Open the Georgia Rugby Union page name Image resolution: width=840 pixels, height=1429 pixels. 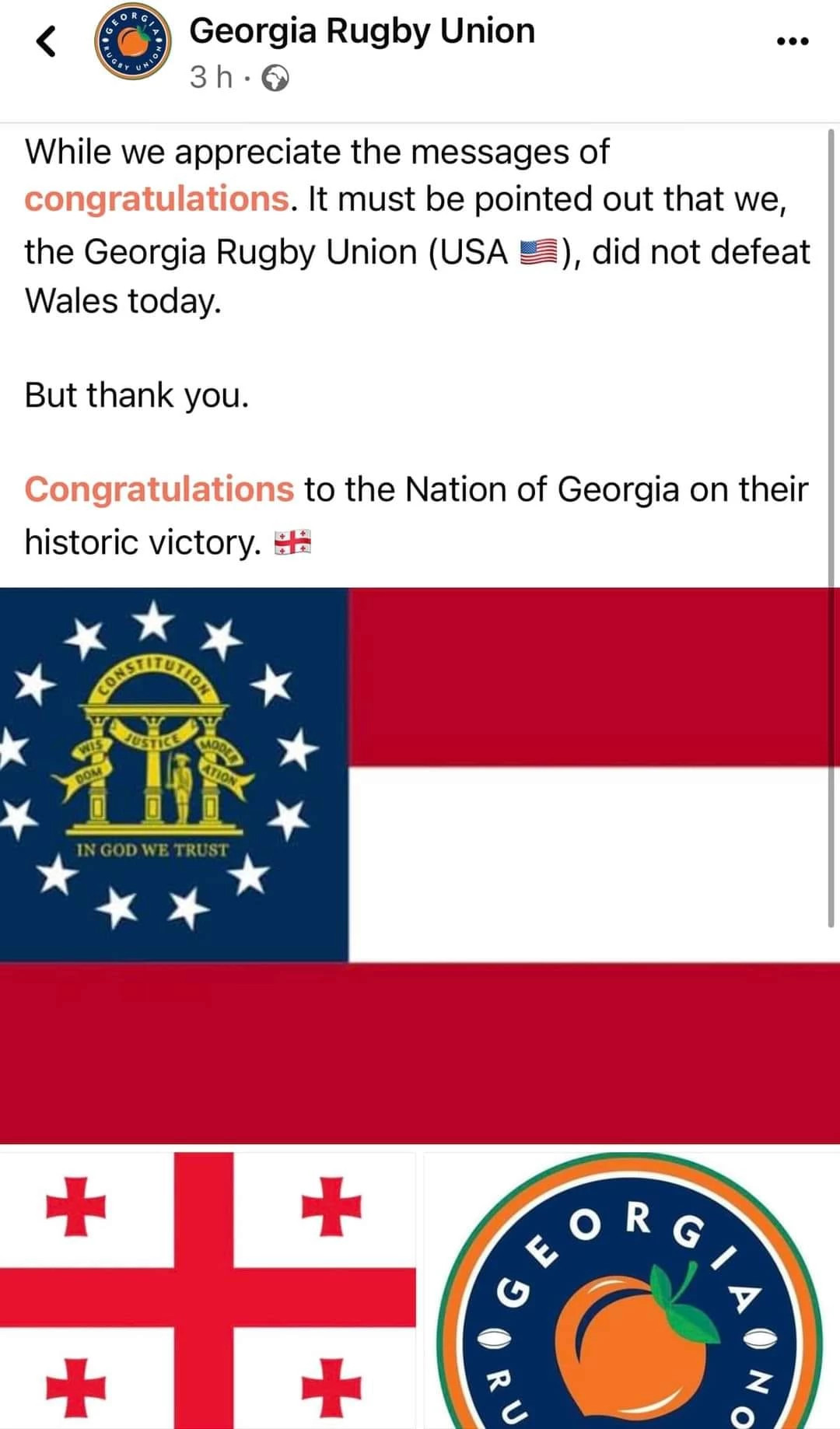coord(362,31)
